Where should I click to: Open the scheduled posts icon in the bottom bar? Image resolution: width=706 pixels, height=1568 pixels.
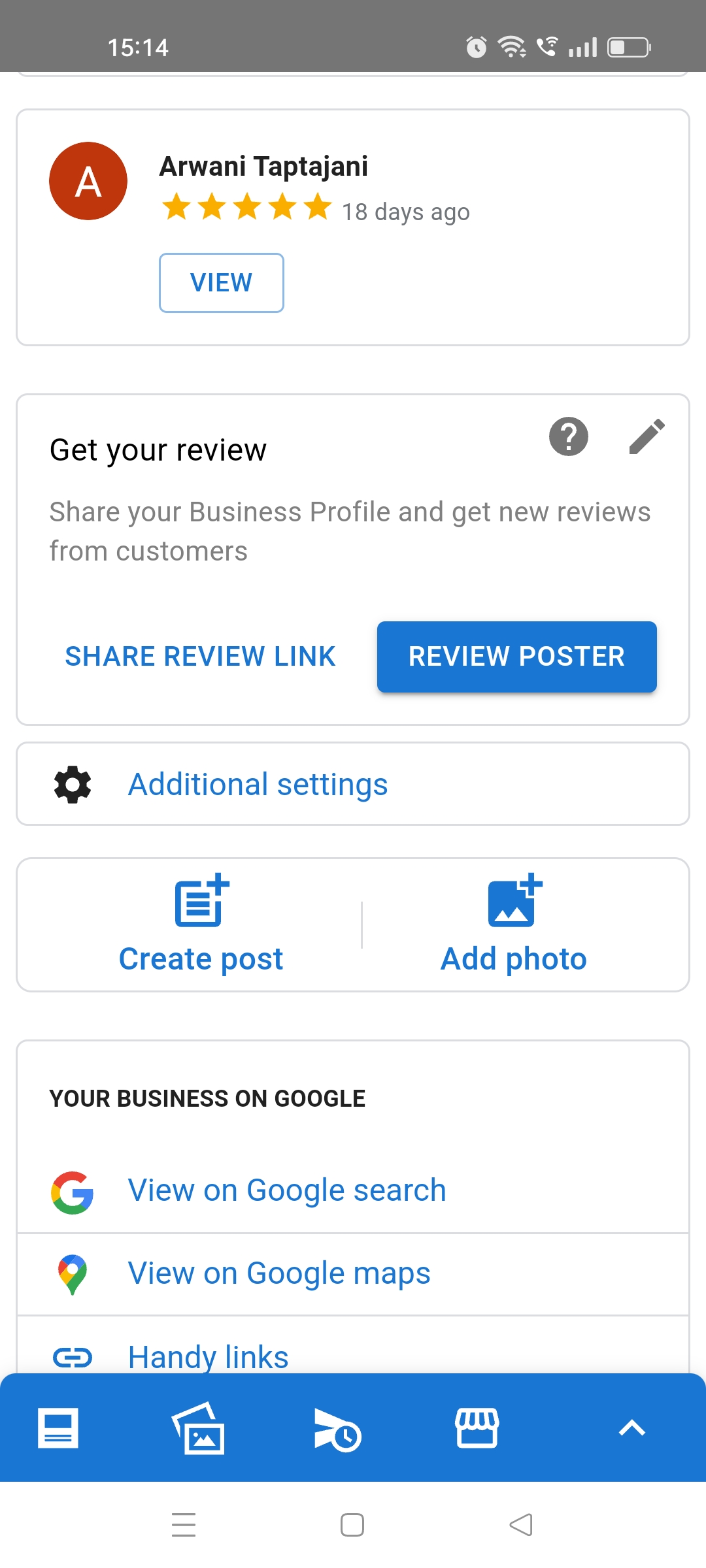point(337,1428)
